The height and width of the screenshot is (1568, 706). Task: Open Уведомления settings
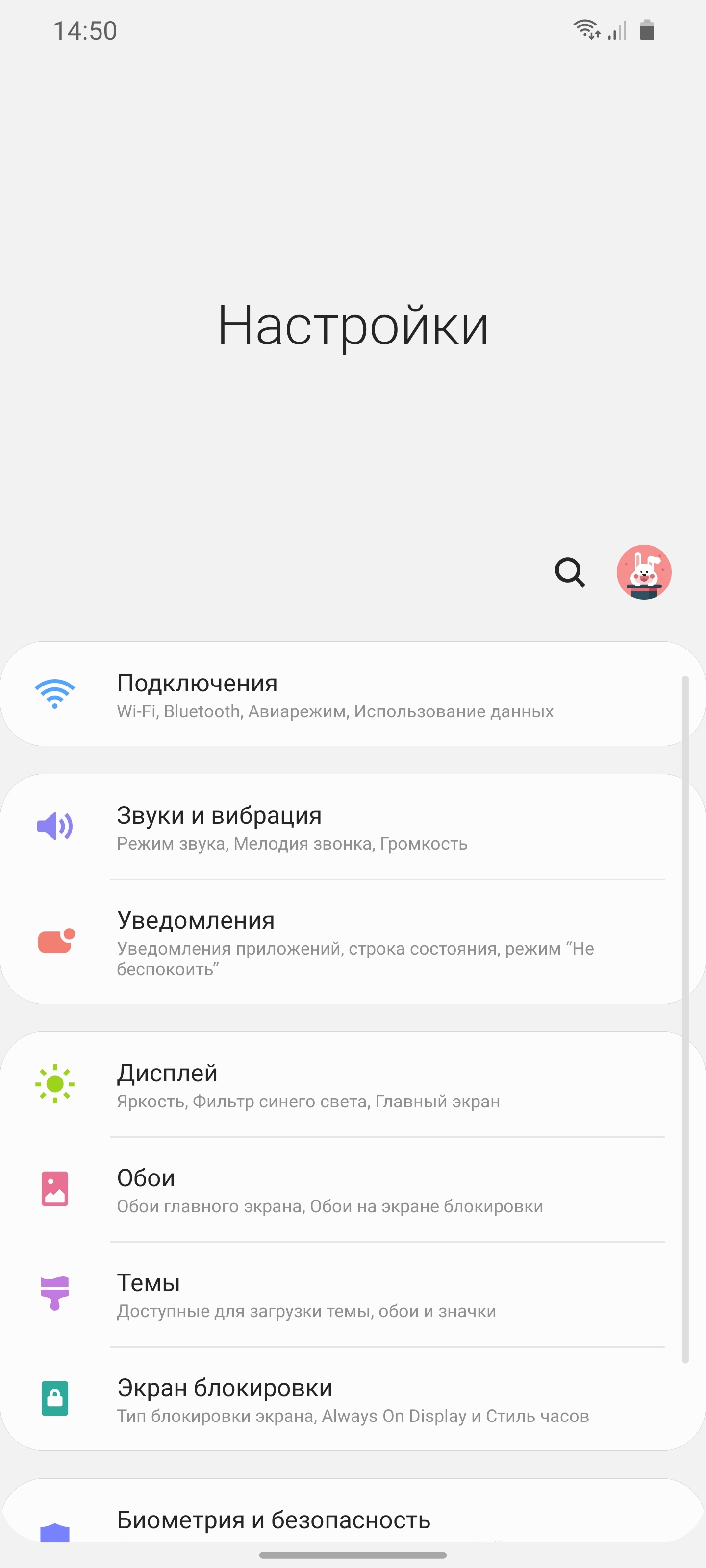353,942
